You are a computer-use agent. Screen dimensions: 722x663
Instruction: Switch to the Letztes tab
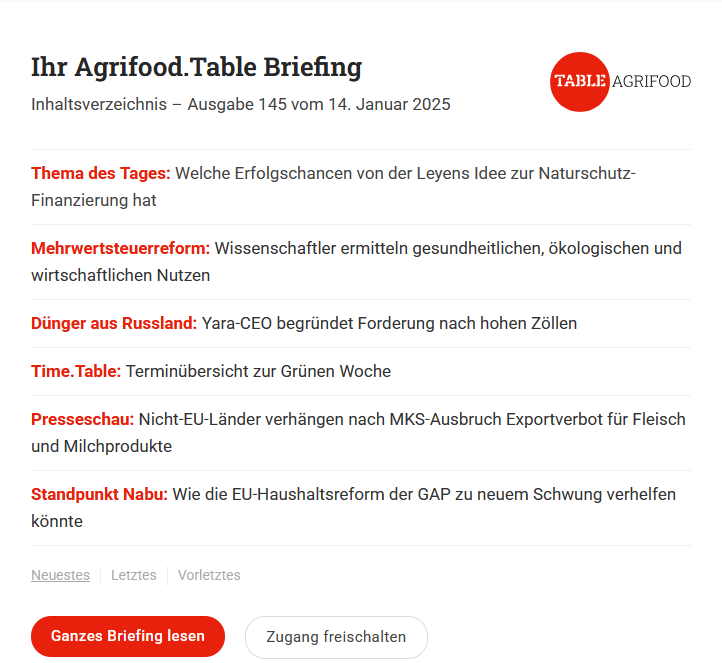133,575
